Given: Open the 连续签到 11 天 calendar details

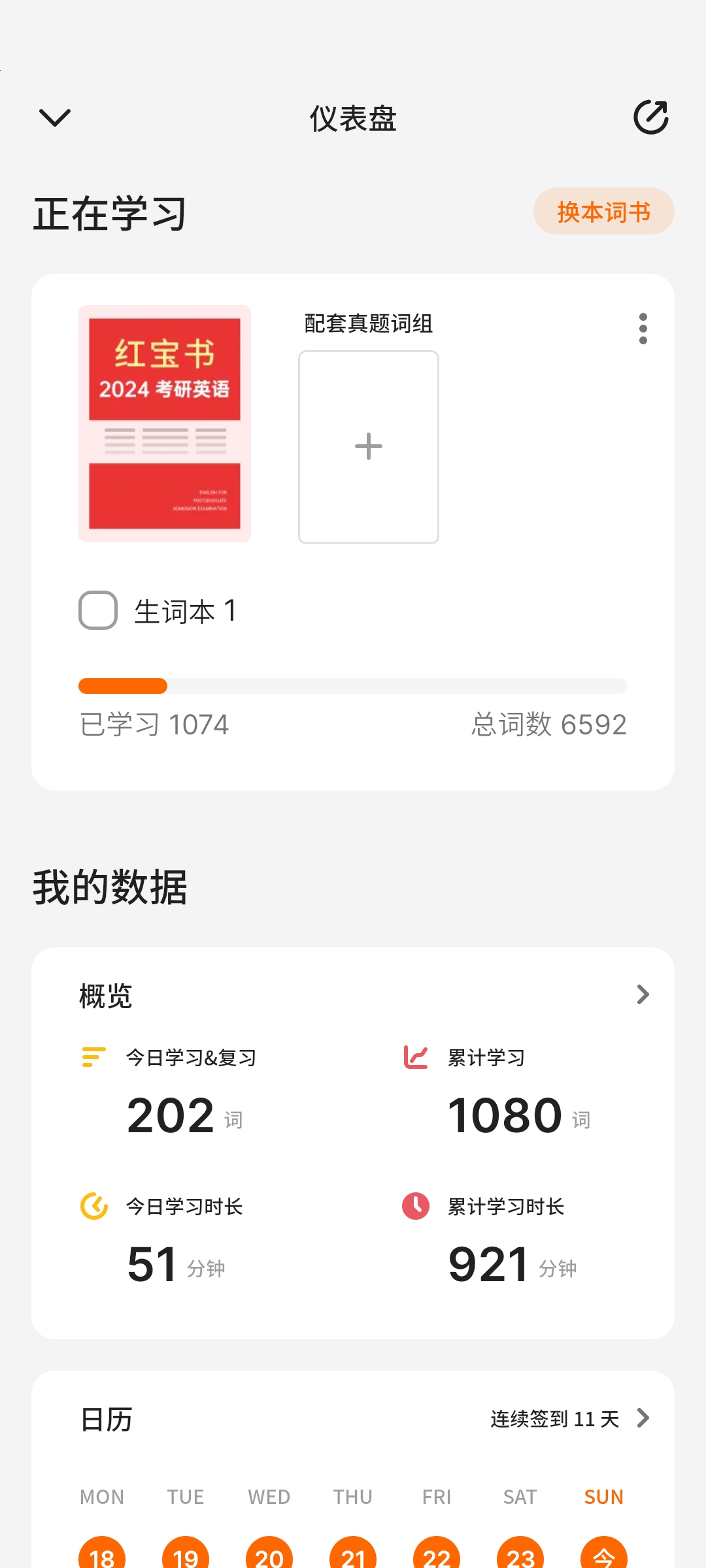Looking at the screenshot, I should pyautogui.click(x=570, y=1419).
